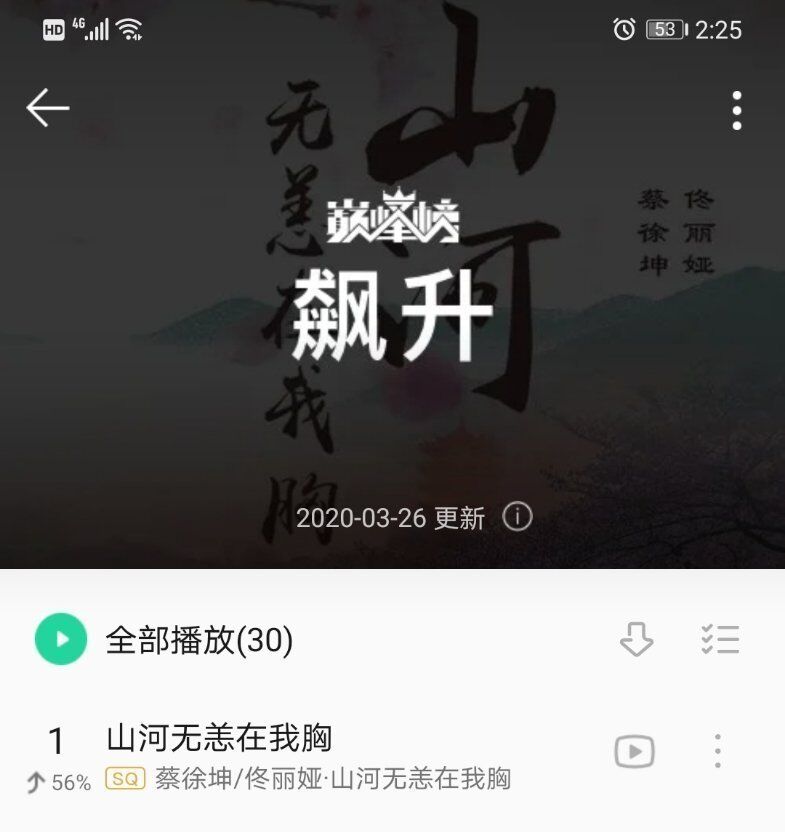Screen dimensions: 785x832
Task: Click the 2020-03-26 更新 date text
Action: [x=392, y=516]
